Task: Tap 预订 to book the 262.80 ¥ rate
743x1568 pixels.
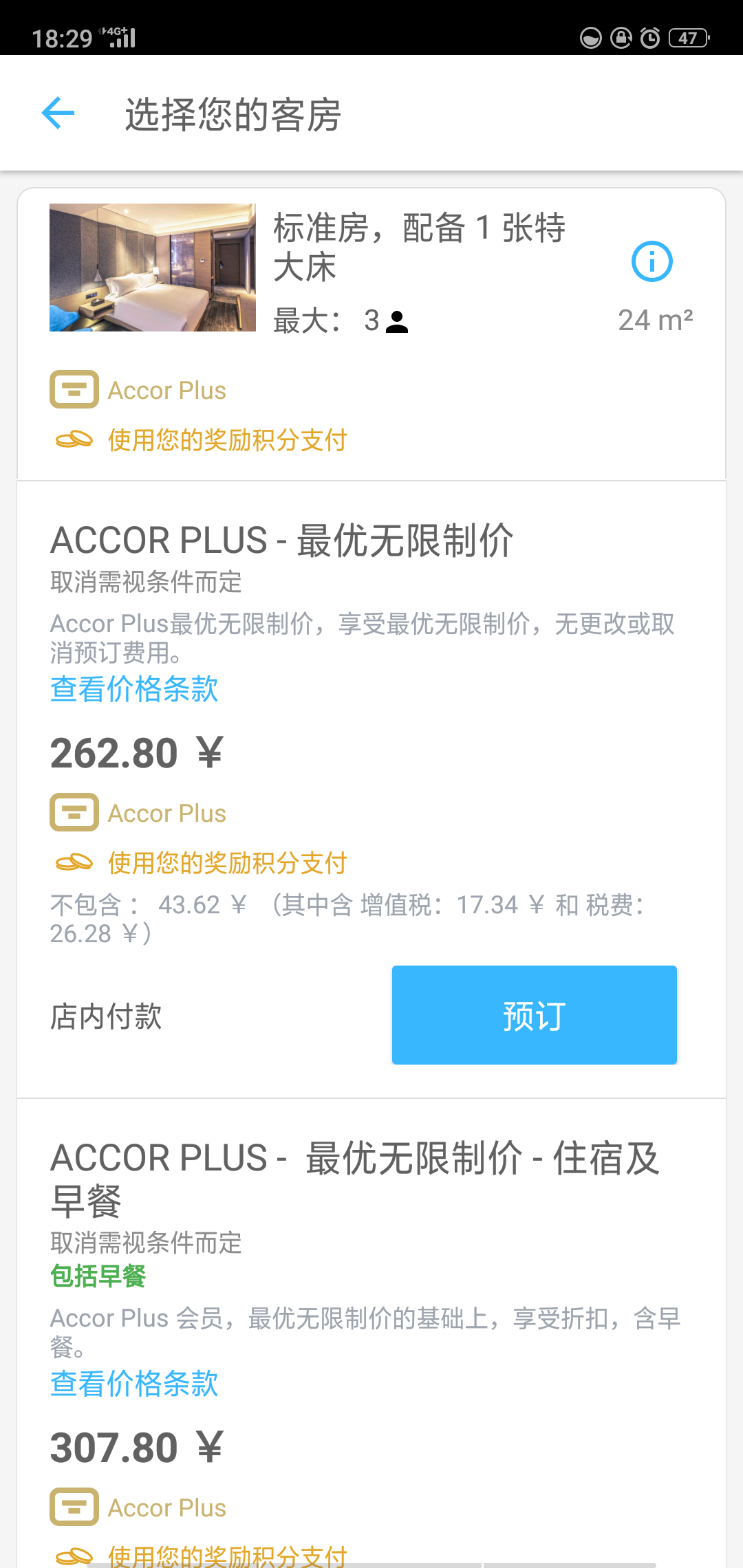Action: pos(534,1015)
